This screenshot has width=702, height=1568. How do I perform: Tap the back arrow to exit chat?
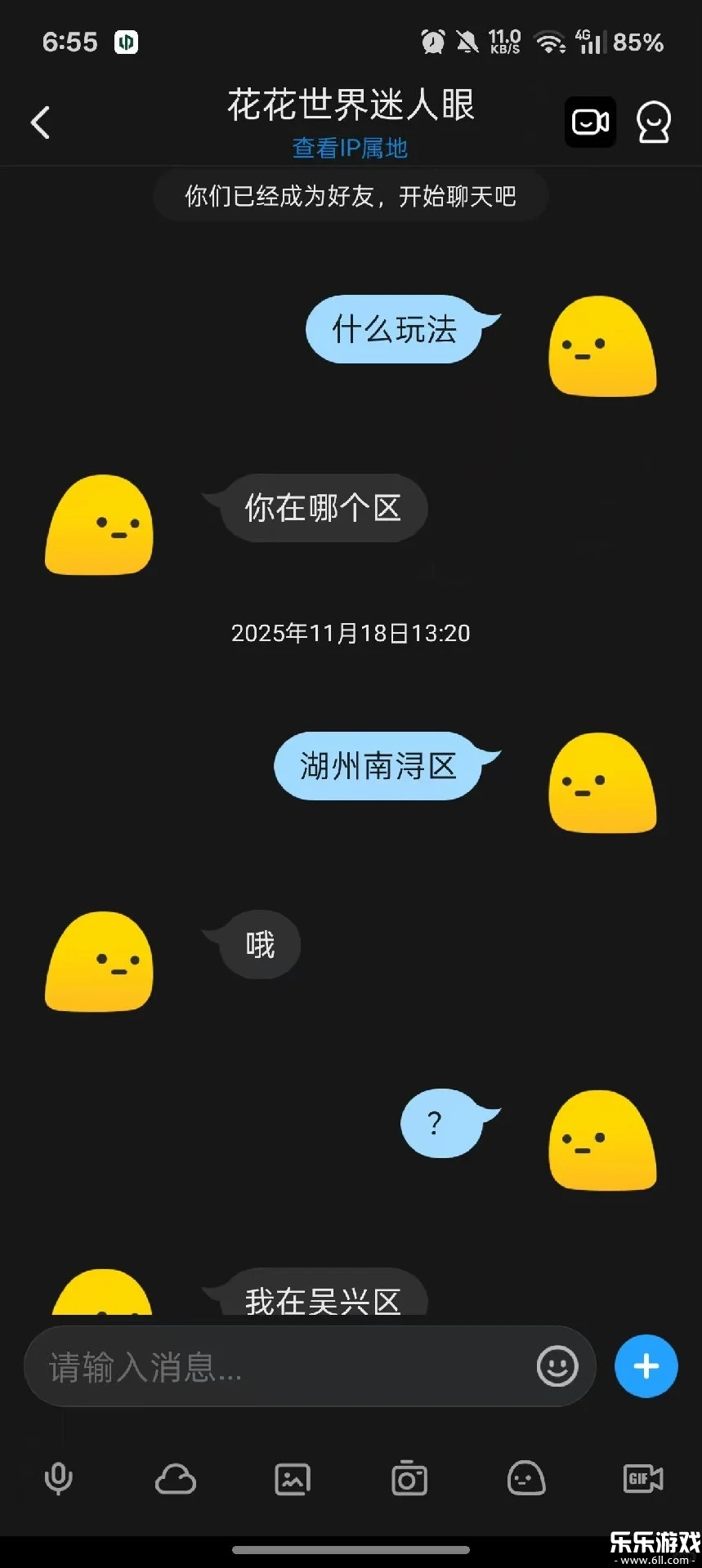coord(40,121)
